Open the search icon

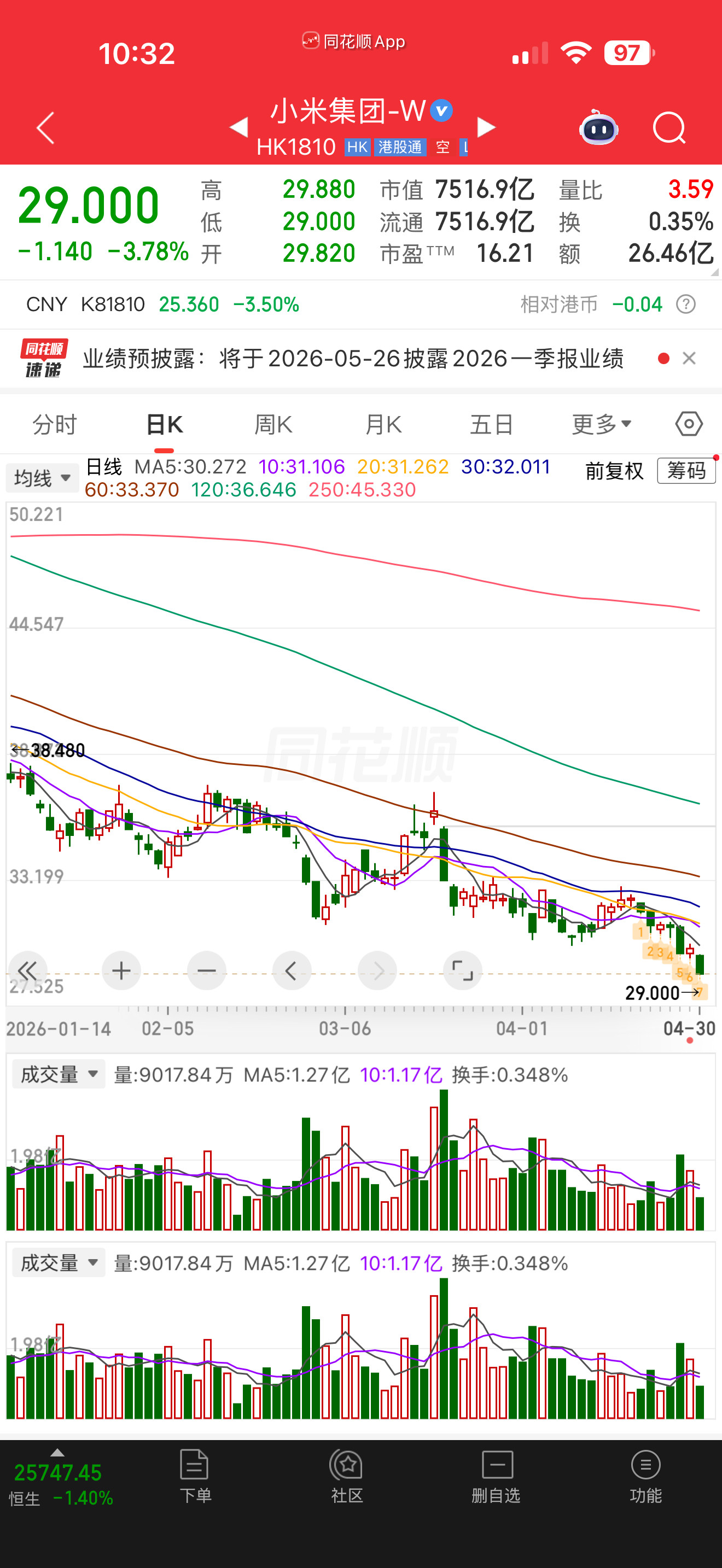tap(668, 127)
